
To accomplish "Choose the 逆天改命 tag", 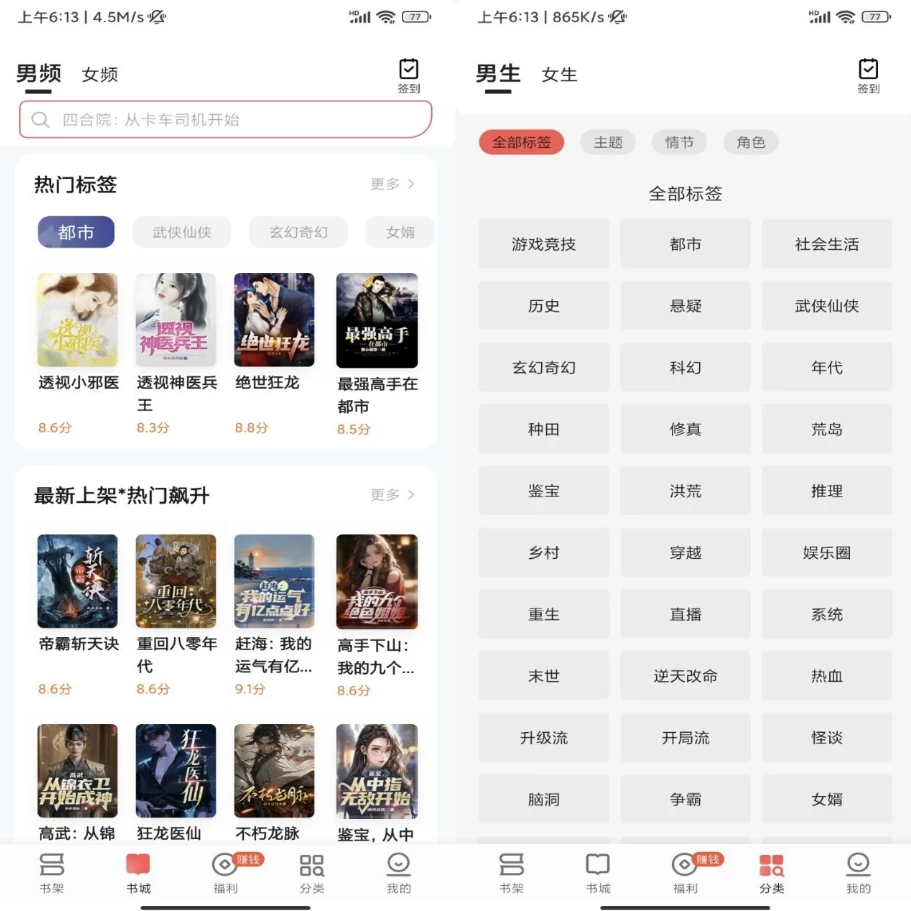I will coord(685,676).
